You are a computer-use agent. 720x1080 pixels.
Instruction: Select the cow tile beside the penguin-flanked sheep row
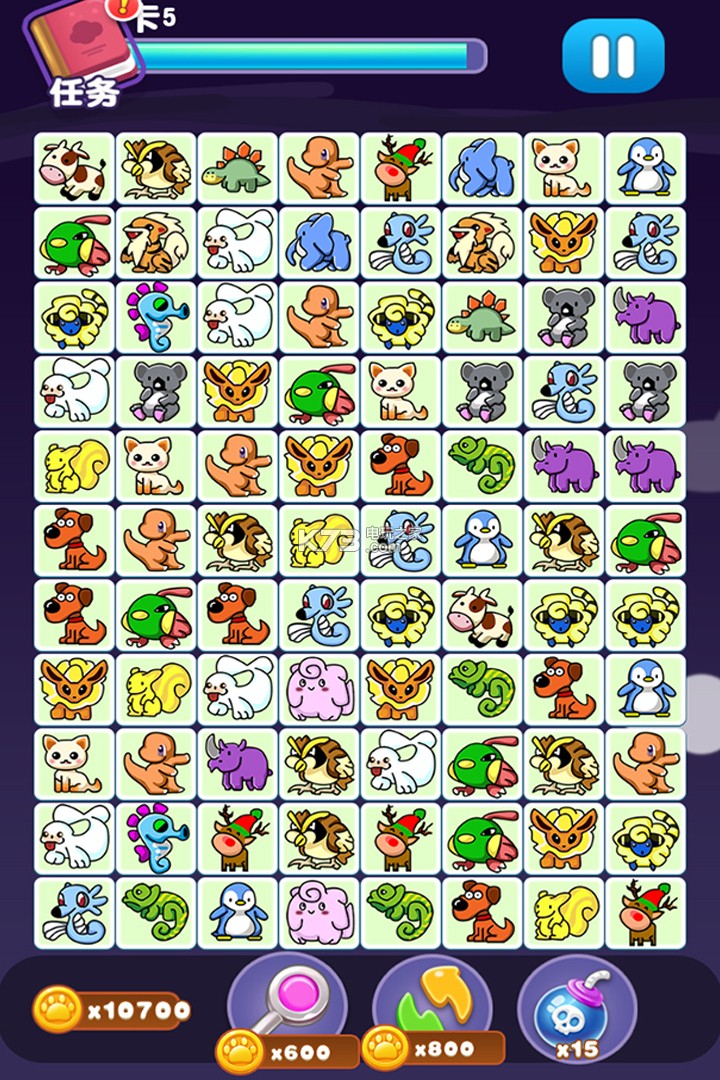click(x=482, y=614)
